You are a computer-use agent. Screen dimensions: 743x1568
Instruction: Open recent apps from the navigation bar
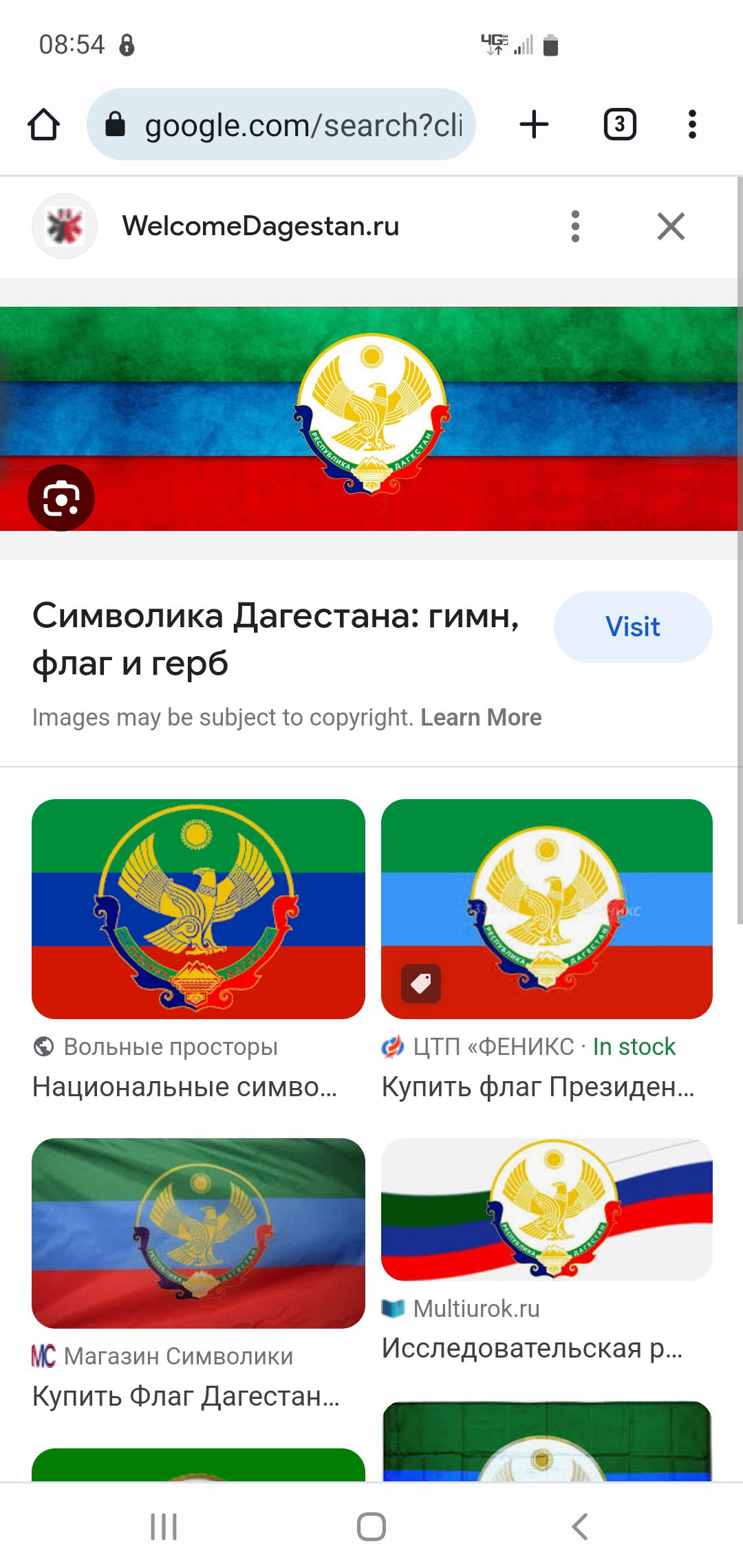tap(164, 1527)
